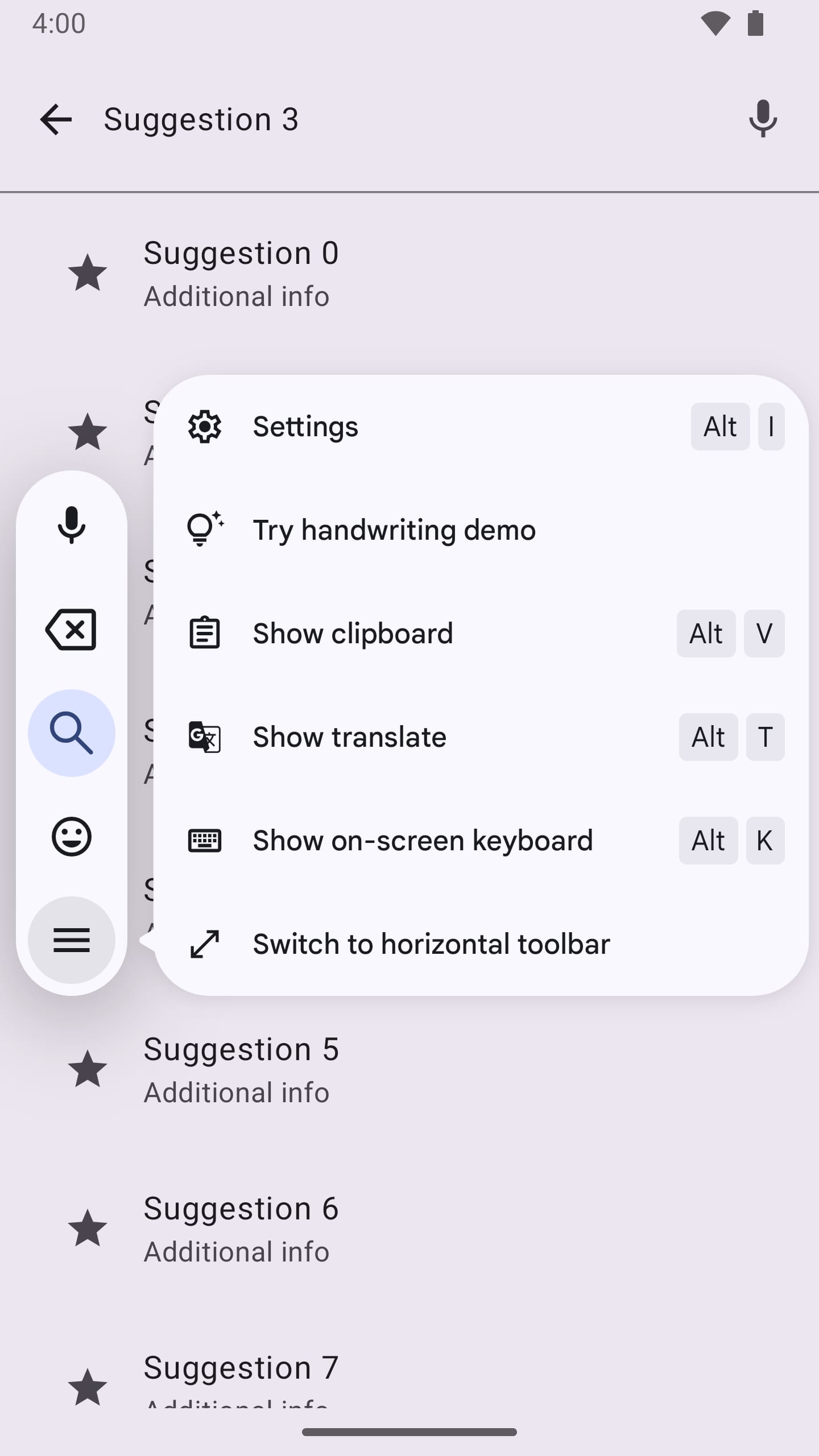
Task: Click the clipboard icon beside Show clipboard
Action: point(205,633)
